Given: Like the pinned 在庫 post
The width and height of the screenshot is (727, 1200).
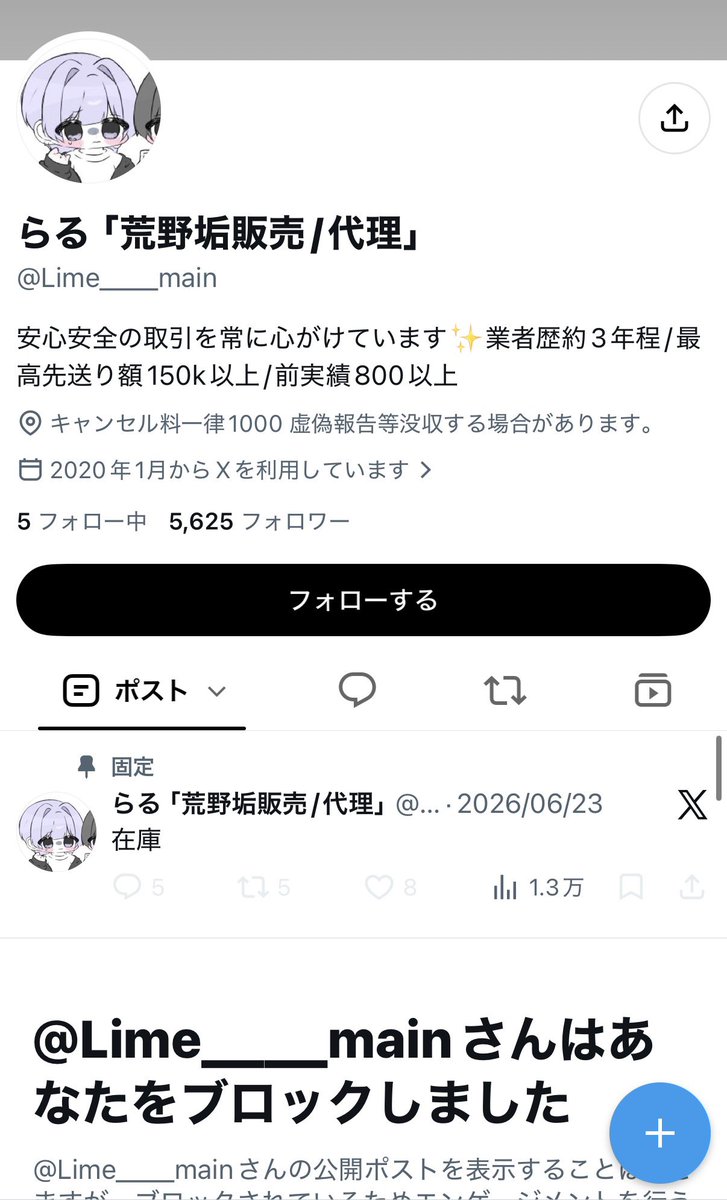Looking at the screenshot, I should coord(389,886).
